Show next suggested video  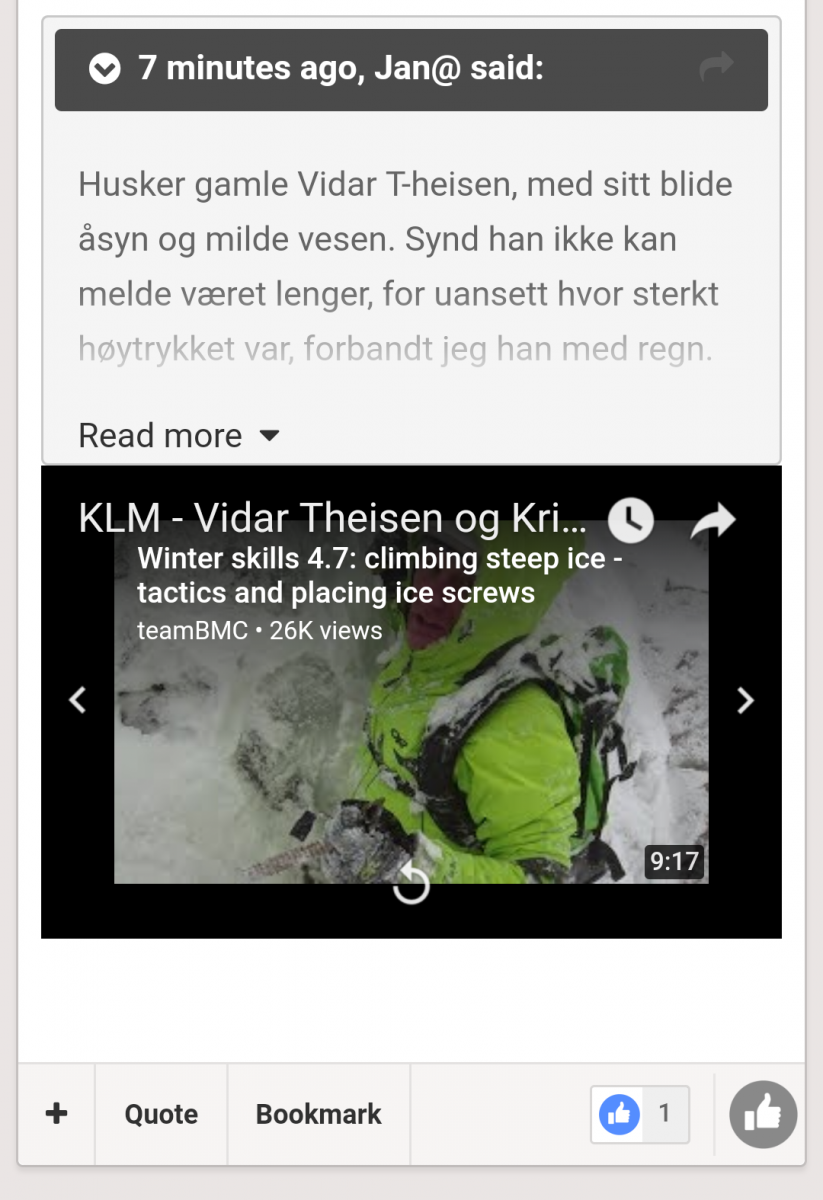pyautogui.click(x=745, y=700)
